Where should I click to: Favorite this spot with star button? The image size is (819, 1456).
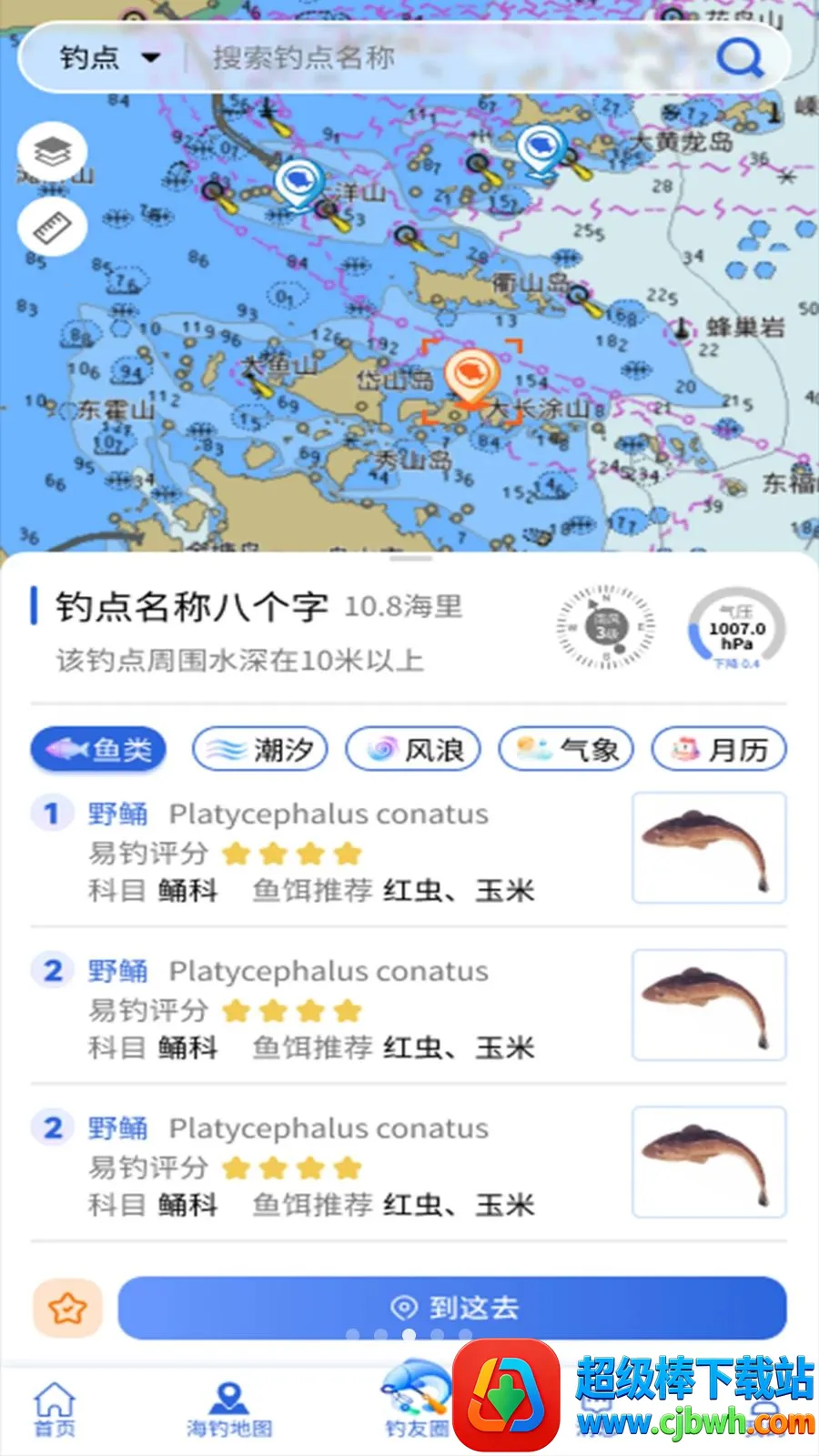67,1309
